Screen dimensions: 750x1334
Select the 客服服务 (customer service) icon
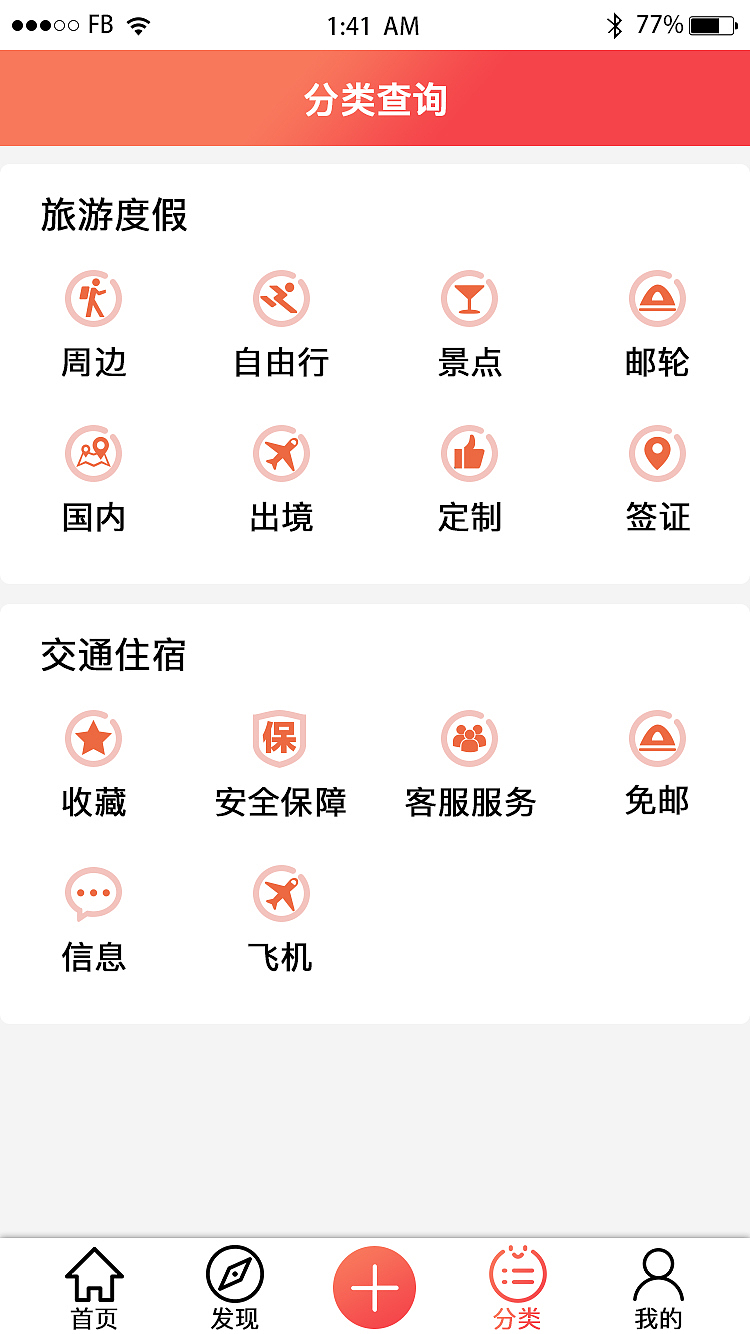coord(469,738)
